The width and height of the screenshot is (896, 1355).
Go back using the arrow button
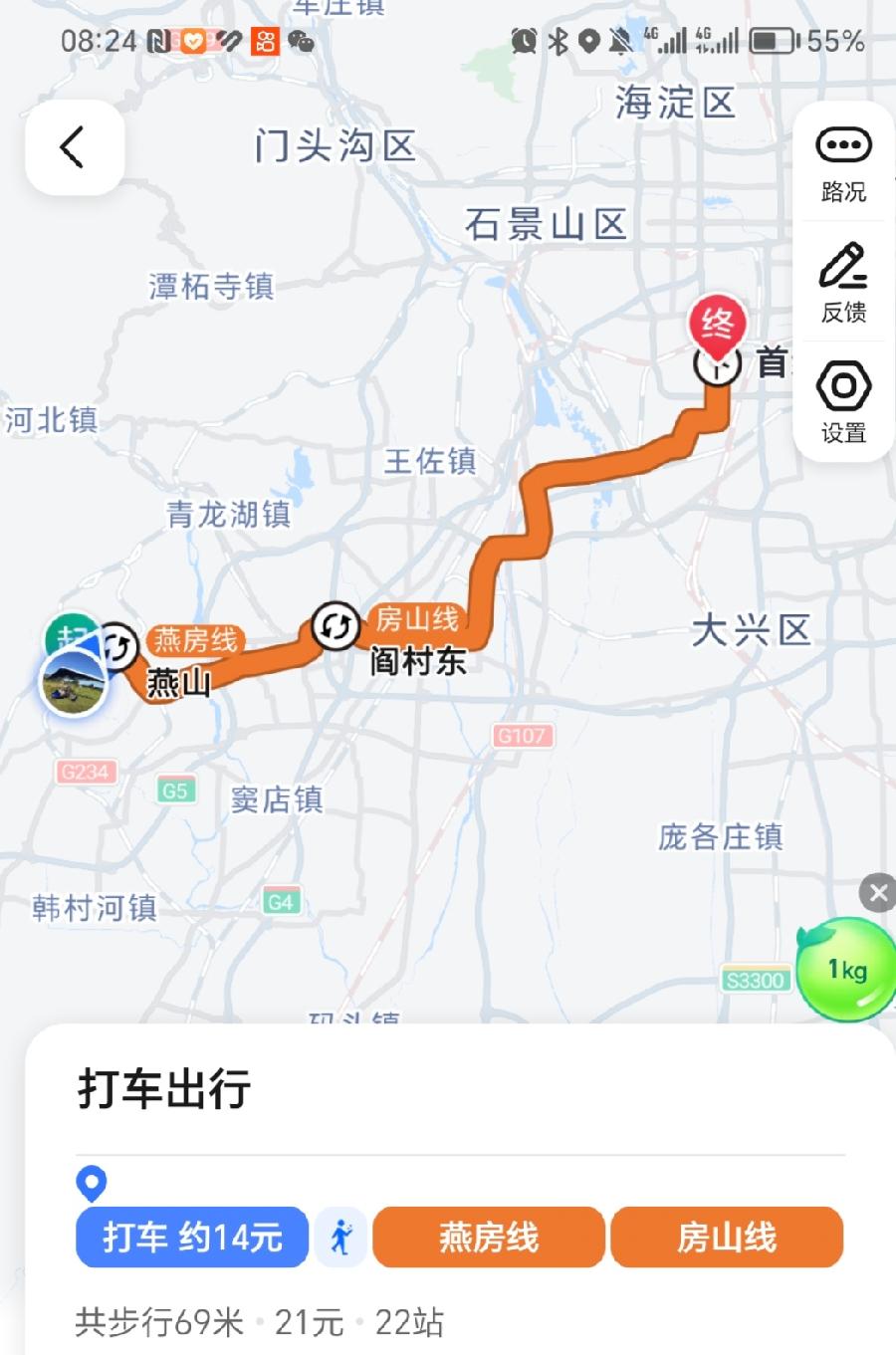click(x=74, y=148)
